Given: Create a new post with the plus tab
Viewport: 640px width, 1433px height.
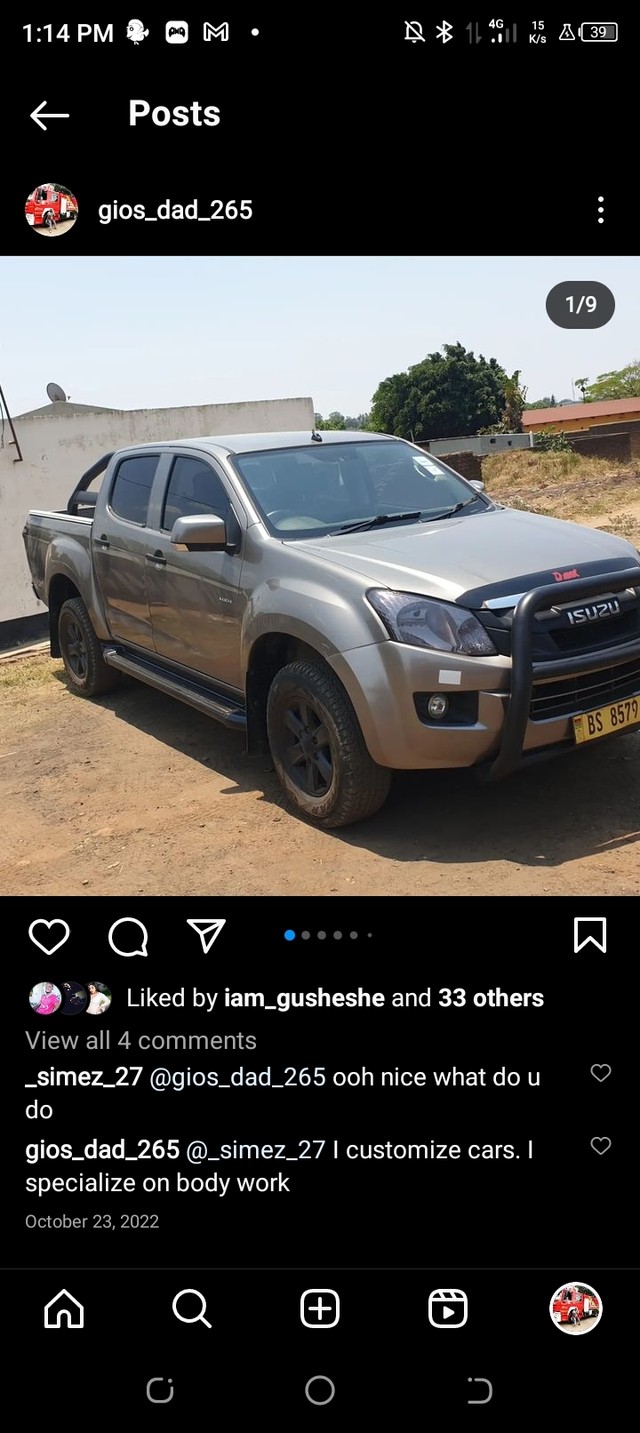Looking at the screenshot, I should [x=320, y=1308].
